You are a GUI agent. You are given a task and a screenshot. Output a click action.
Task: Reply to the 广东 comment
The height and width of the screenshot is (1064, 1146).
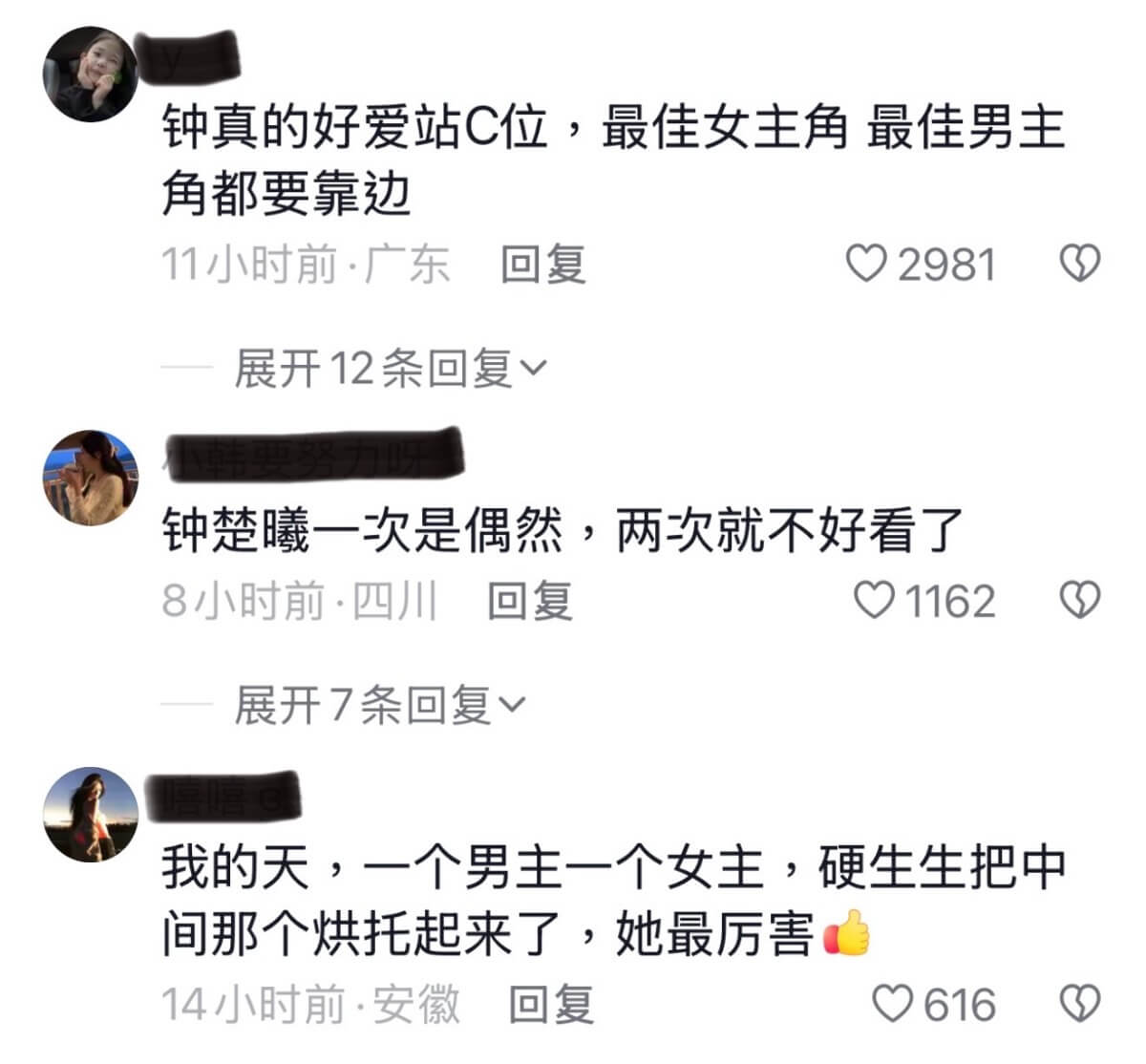coord(542,264)
